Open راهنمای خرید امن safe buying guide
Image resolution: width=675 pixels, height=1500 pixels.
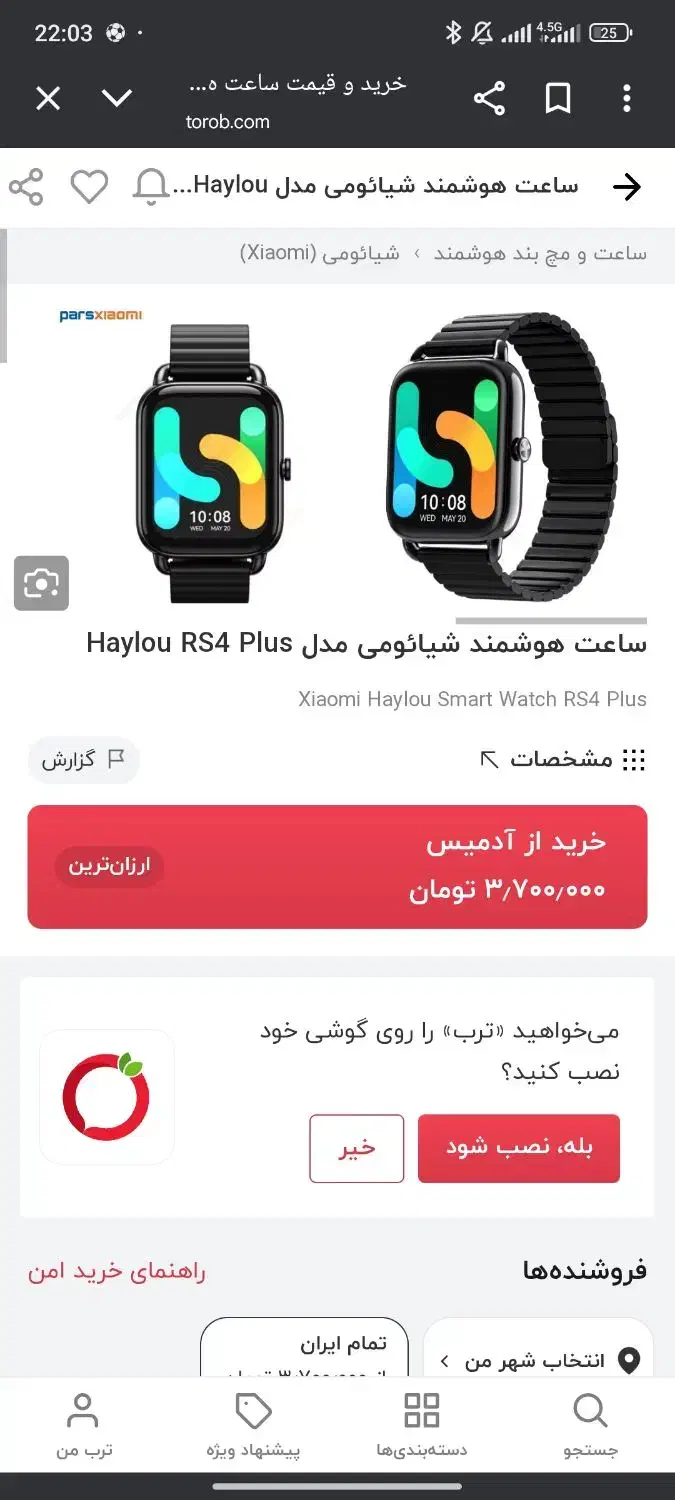click(116, 1271)
